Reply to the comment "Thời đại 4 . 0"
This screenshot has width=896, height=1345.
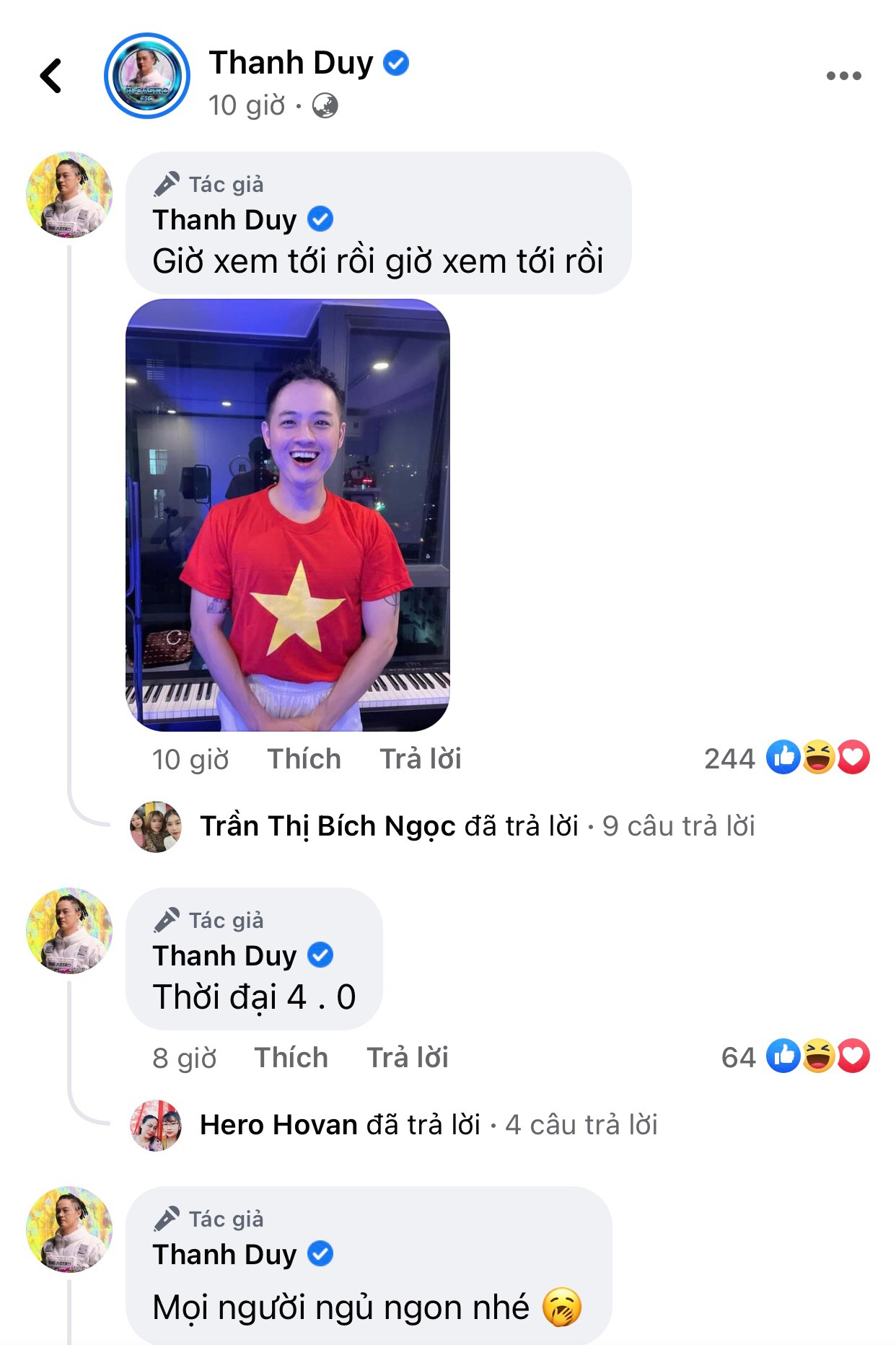[x=407, y=1058]
